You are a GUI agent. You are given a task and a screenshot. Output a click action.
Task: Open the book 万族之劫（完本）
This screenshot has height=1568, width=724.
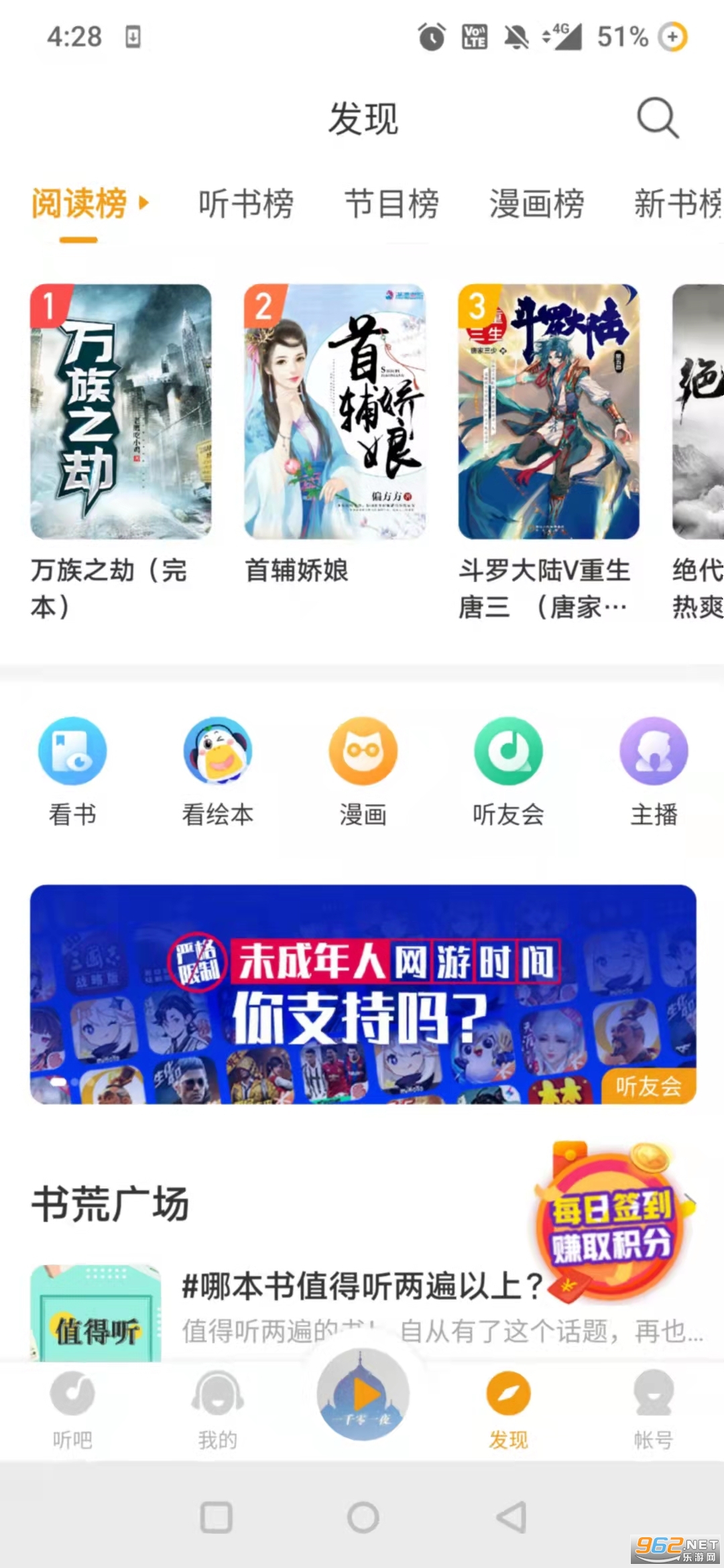(x=121, y=412)
